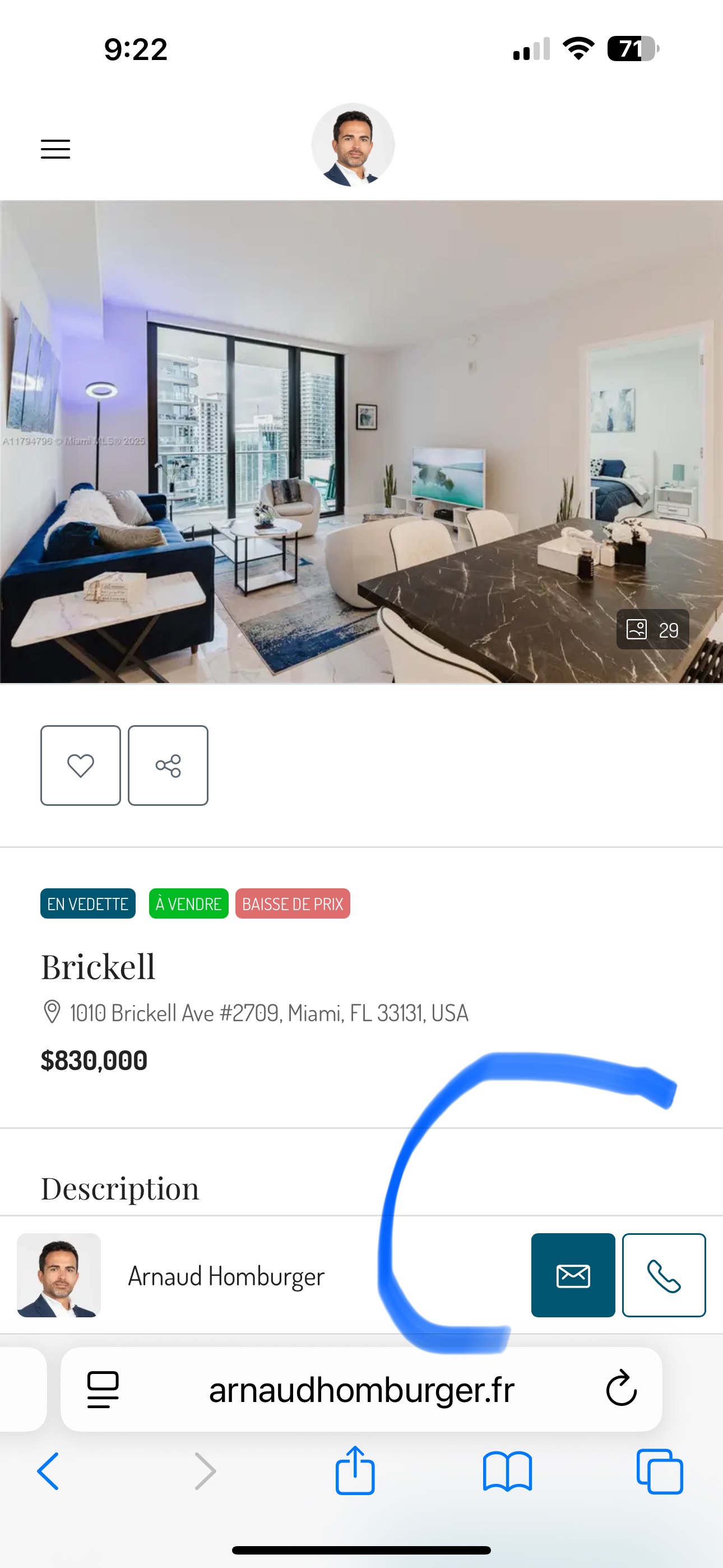This screenshot has width=723, height=1568.
Task: Email Arnaud Homburger via envelope button
Action: pos(573,1275)
